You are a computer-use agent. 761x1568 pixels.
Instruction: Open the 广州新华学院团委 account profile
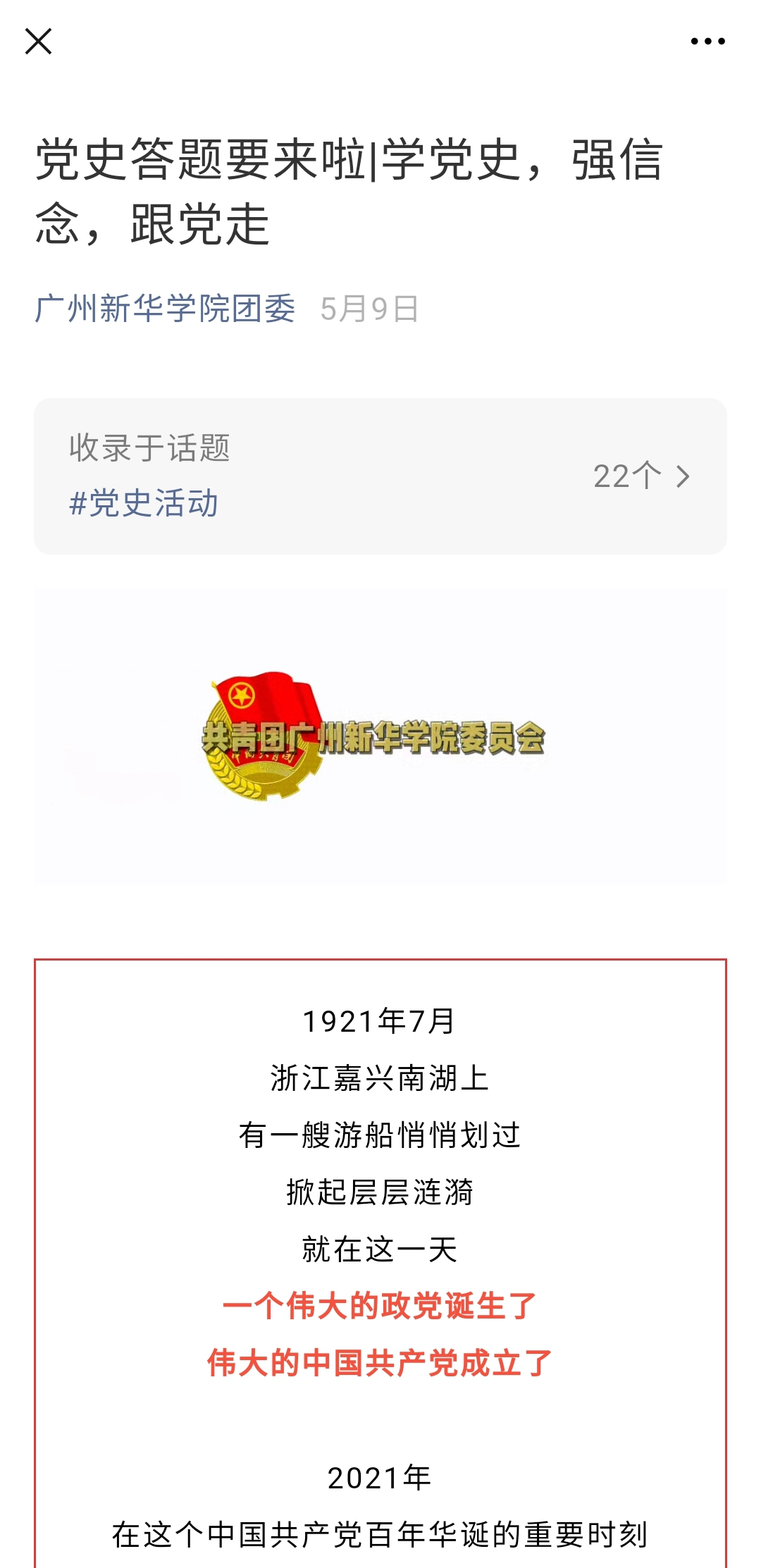(x=165, y=309)
